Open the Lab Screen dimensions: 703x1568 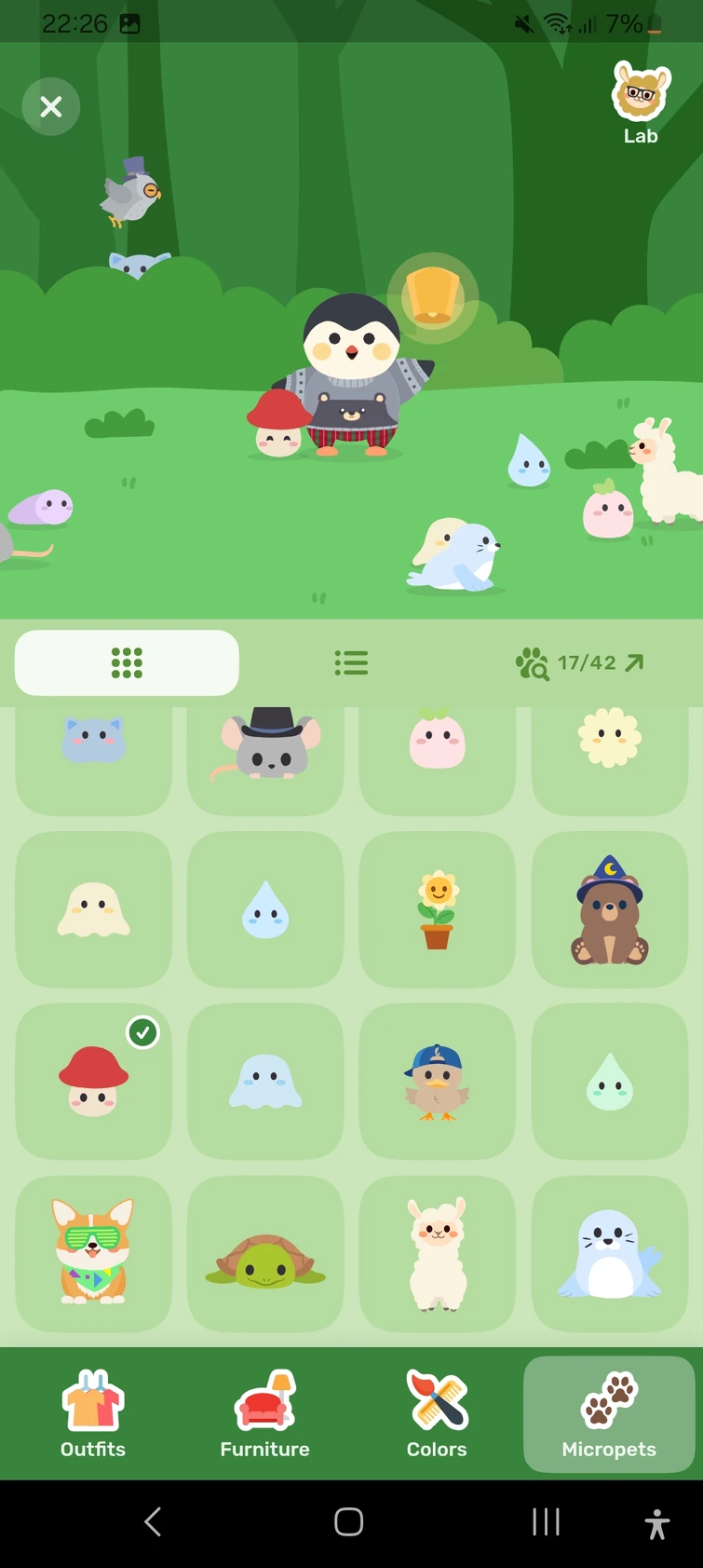(x=641, y=102)
